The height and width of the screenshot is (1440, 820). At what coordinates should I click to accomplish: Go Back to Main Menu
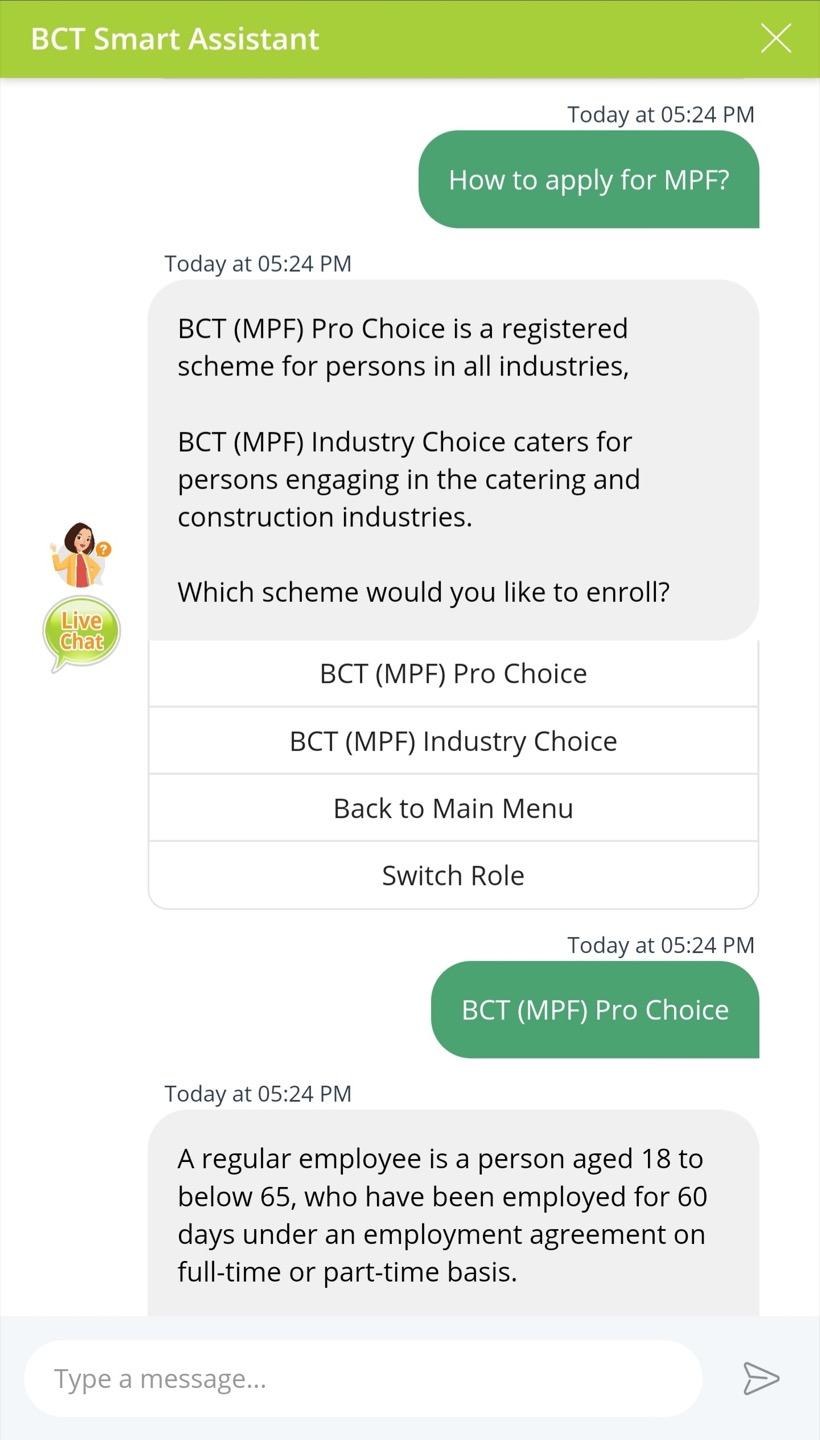click(453, 808)
